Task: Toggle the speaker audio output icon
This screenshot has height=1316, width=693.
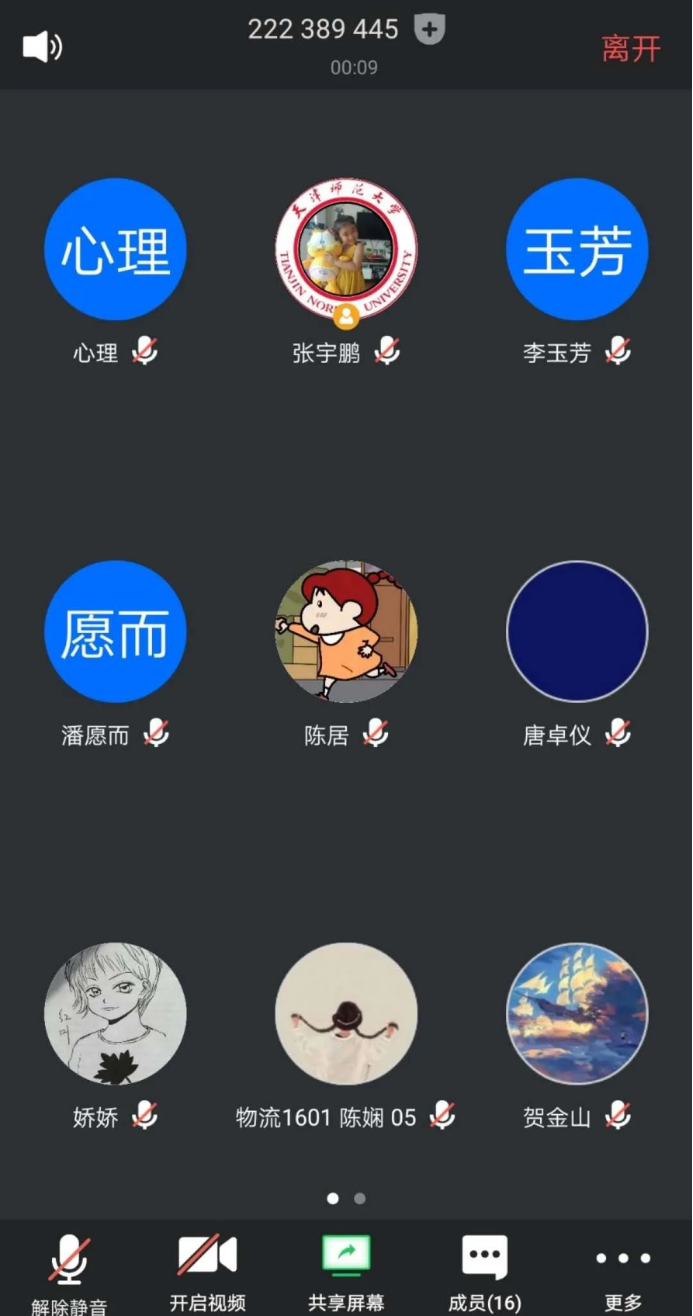Action: coord(42,46)
